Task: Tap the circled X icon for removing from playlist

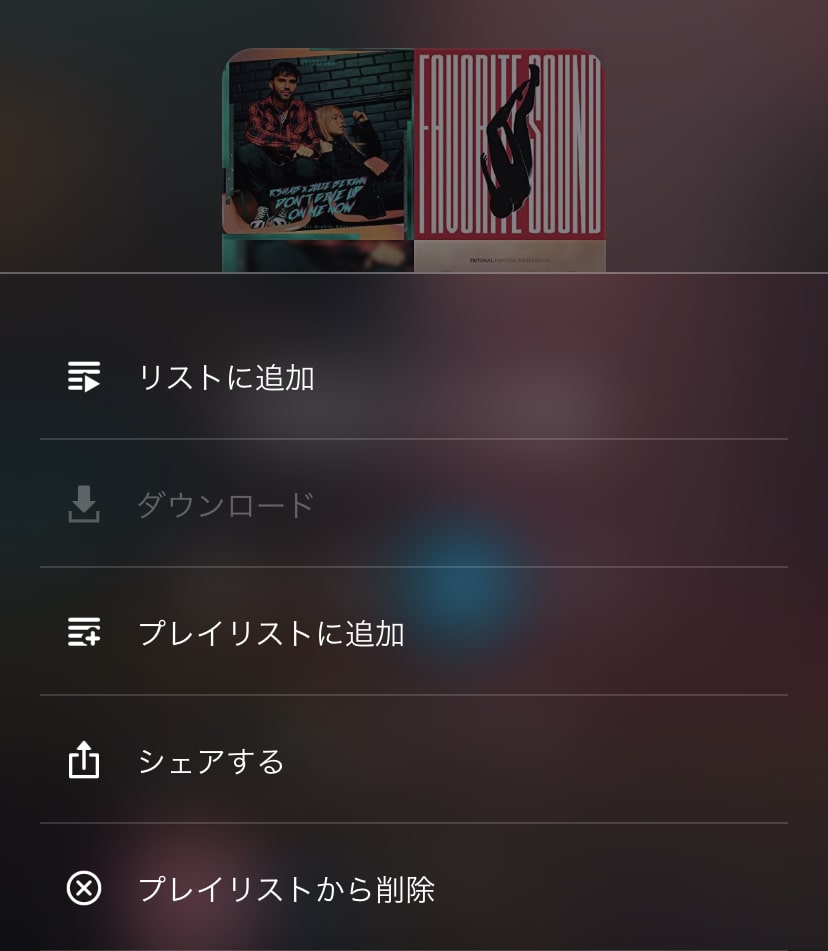Action: [85, 888]
